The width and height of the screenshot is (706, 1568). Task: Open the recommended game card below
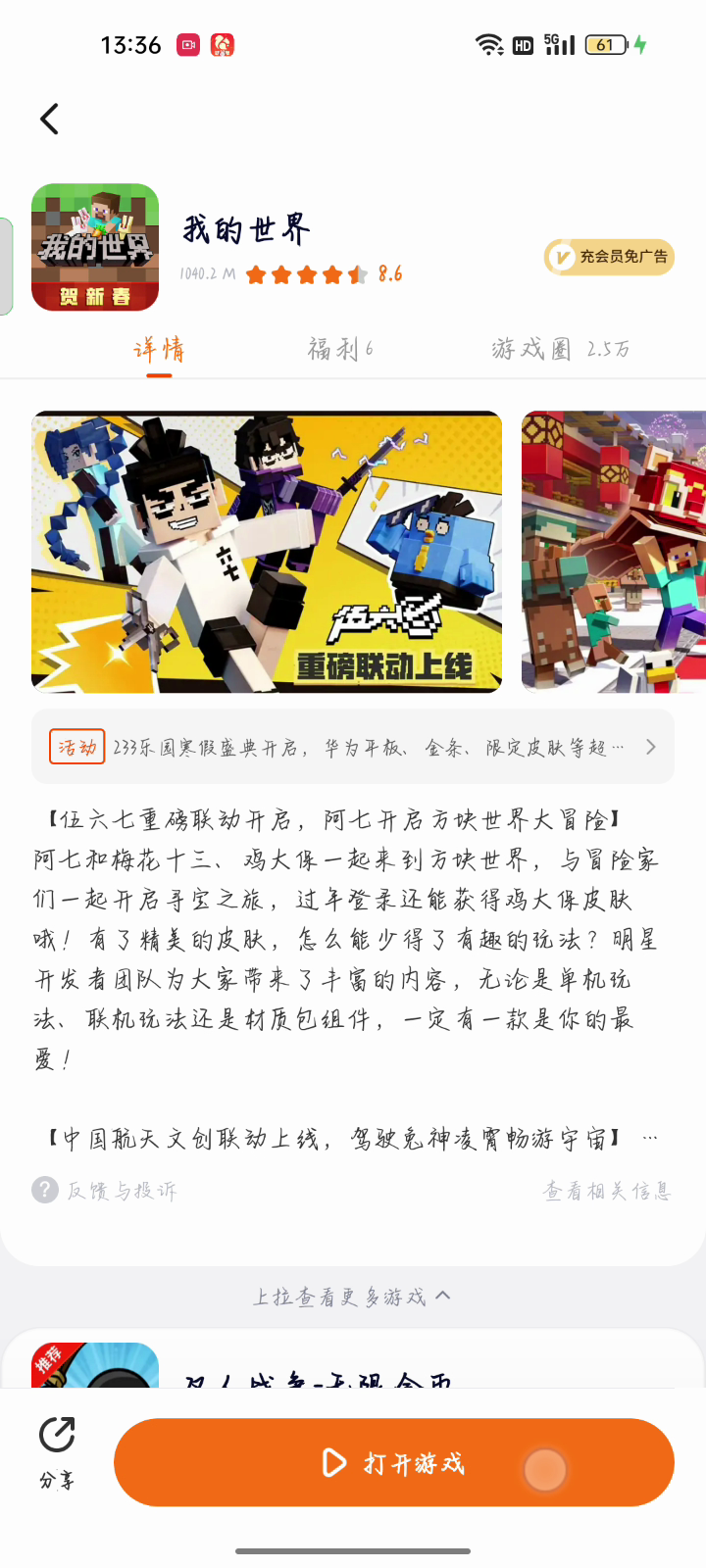point(353,1367)
